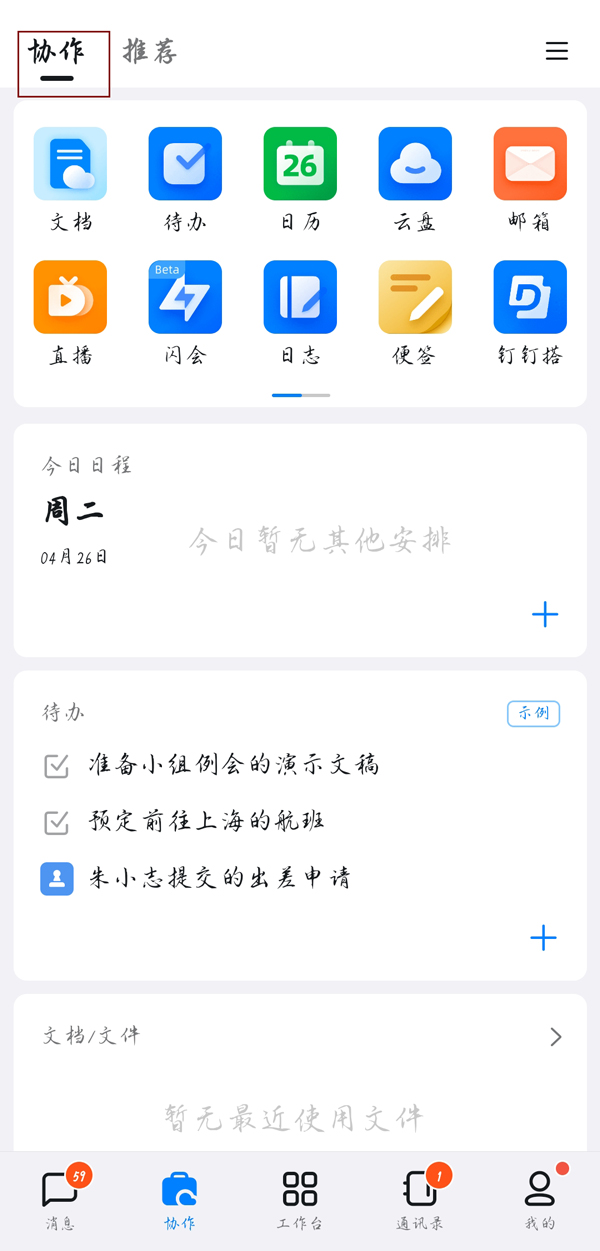The width and height of the screenshot is (600, 1251).
Task: Switch to the 推荐 top tab
Action: click(150, 51)
